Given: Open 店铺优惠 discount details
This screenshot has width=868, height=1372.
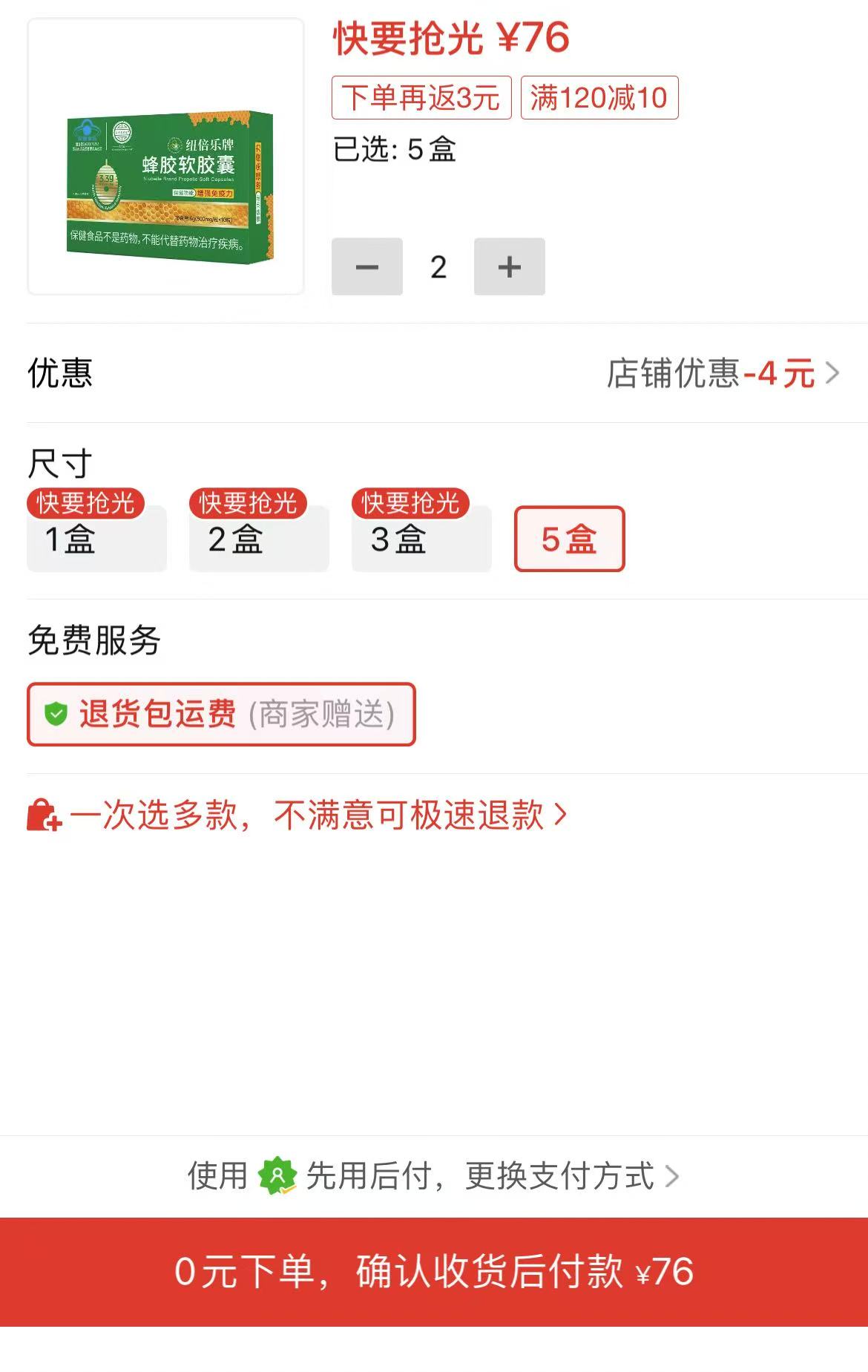Looking at the screenshot, I should [x=722, y=373].
